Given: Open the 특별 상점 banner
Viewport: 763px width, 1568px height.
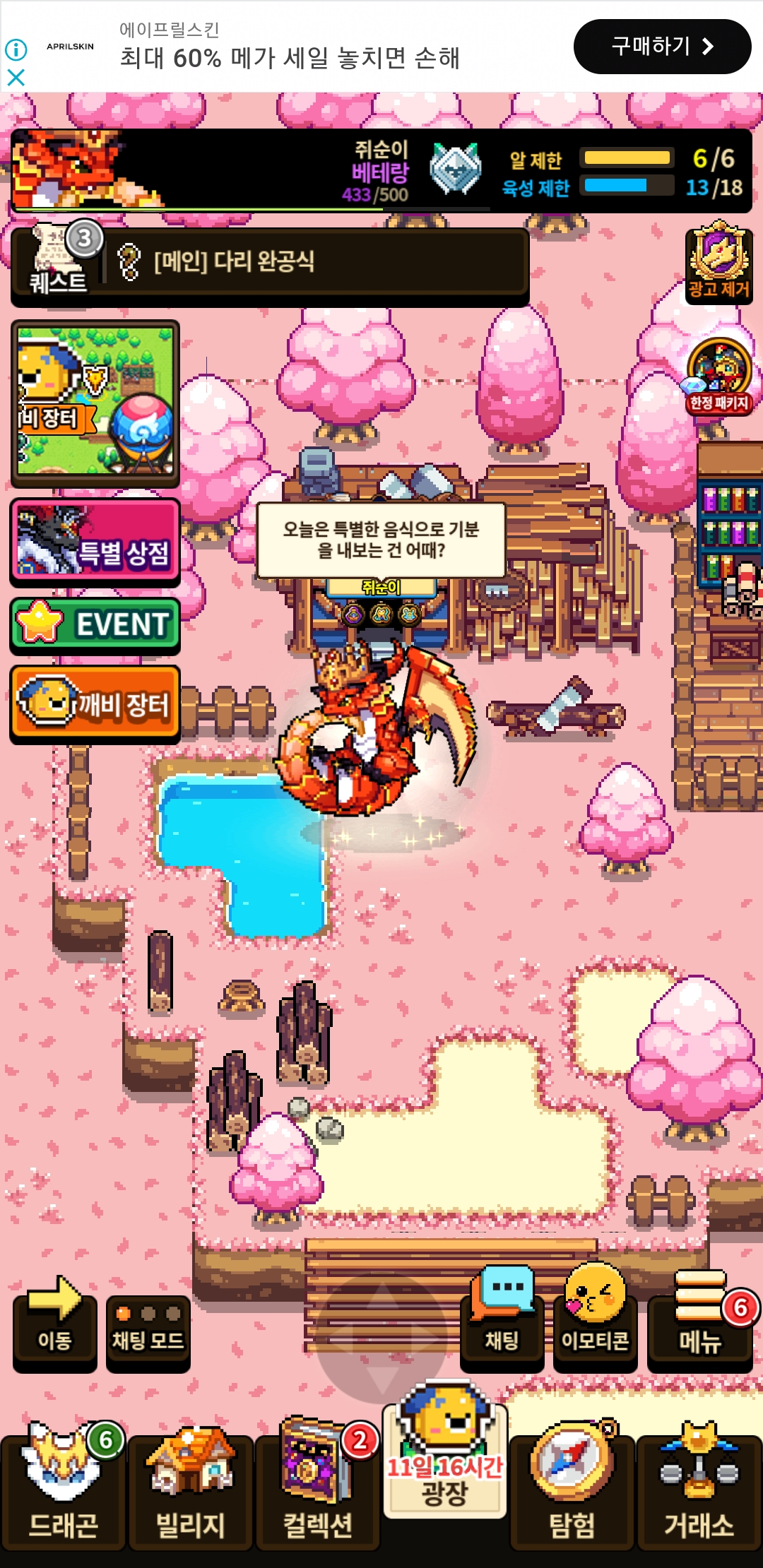Looking at the screenshot, I should (x=95, y=542).
